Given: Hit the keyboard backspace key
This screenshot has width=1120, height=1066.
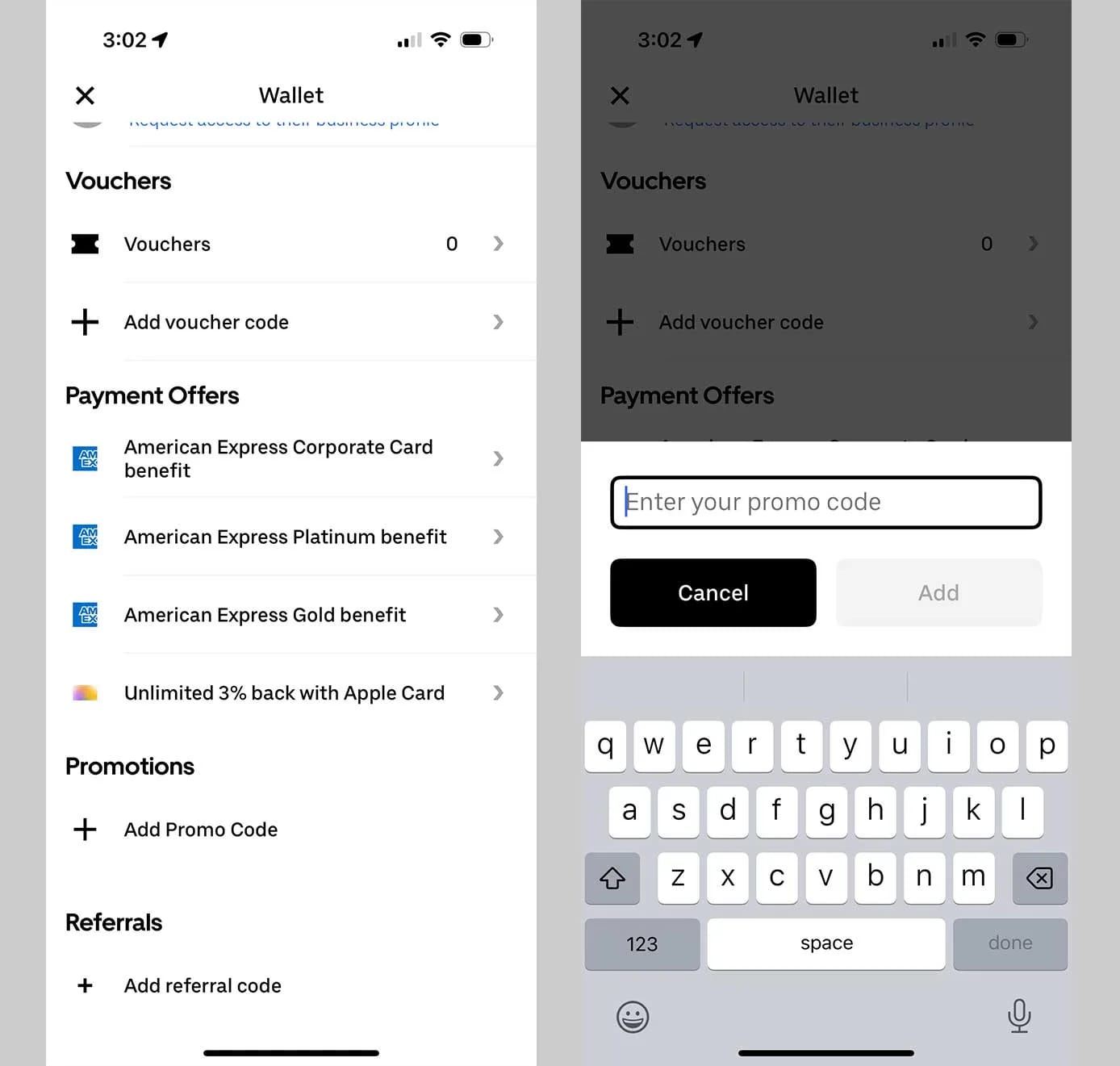Looking at the screenshot, I should pos(1039,878).
